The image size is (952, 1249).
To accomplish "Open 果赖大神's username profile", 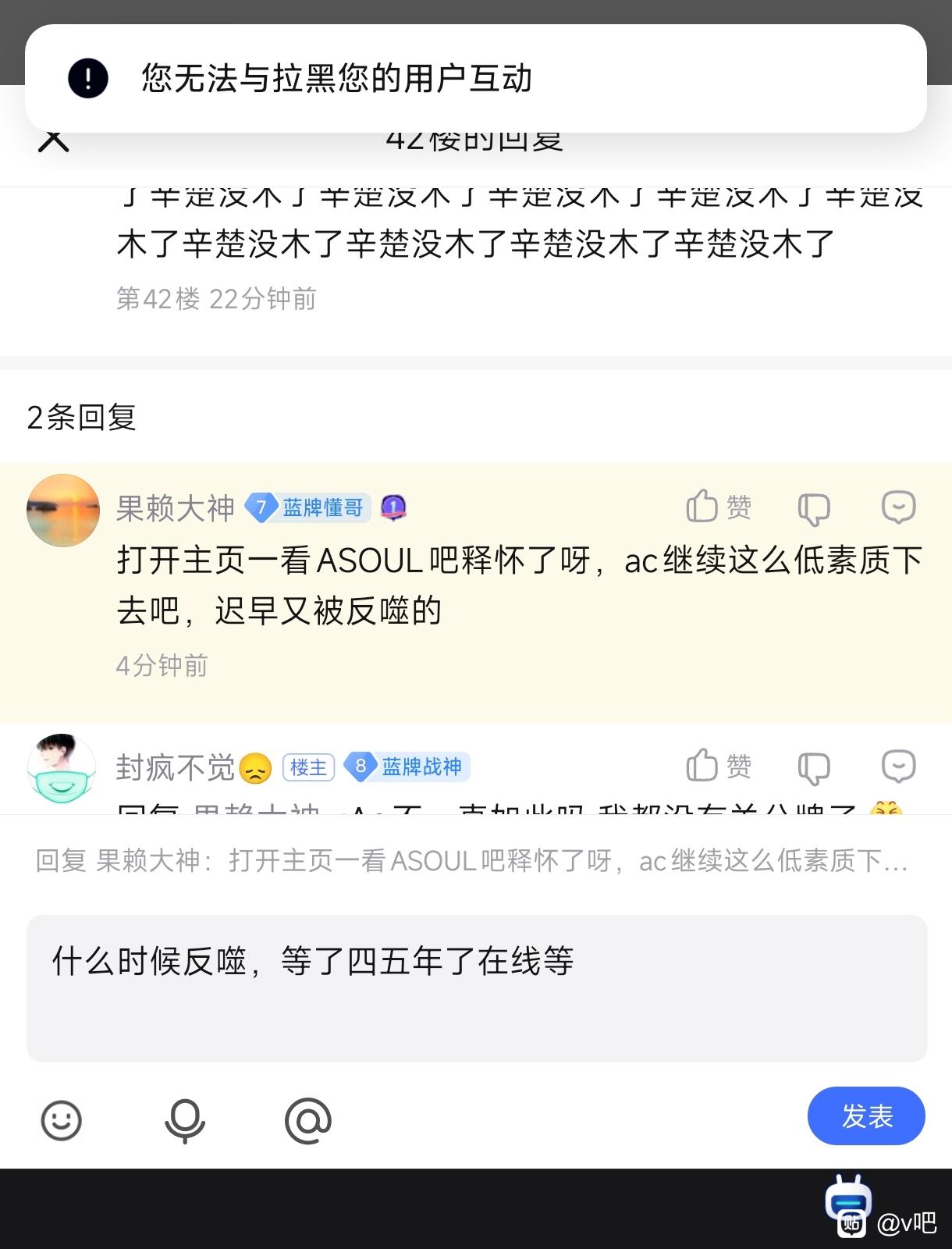I will point(176,509).
